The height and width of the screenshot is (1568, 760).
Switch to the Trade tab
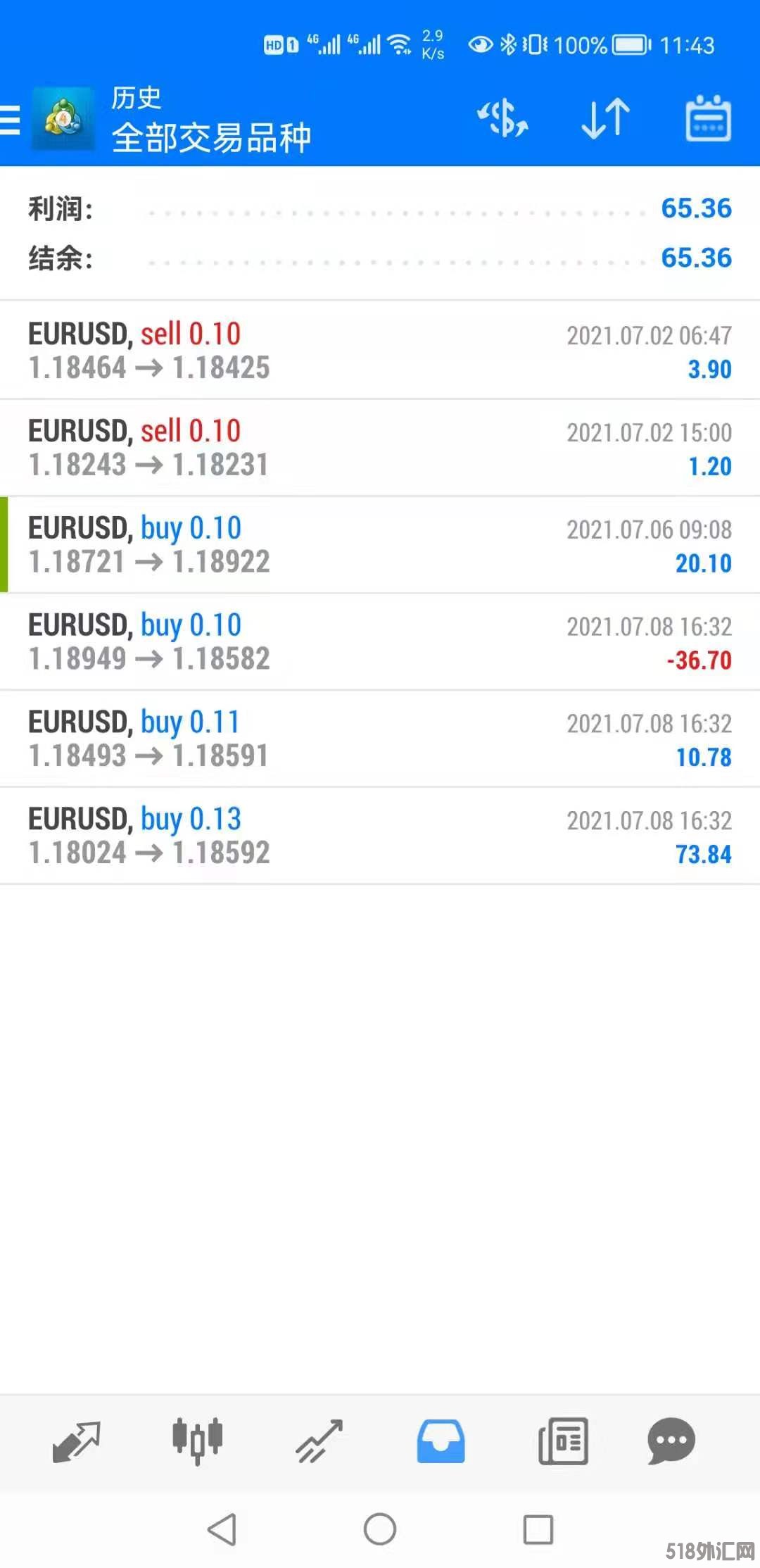click(x=319, y=1441)
